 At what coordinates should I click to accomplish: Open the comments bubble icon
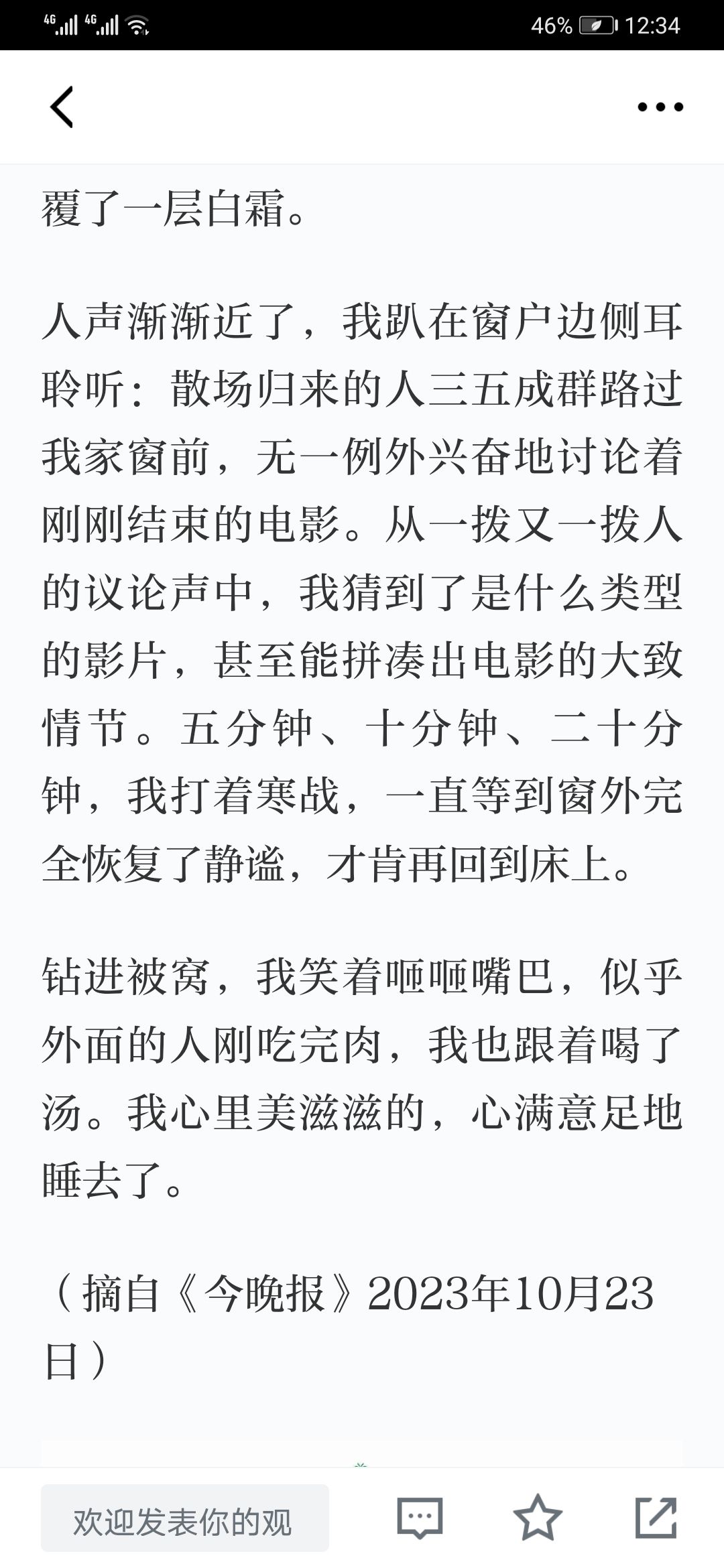(420, 1518)
